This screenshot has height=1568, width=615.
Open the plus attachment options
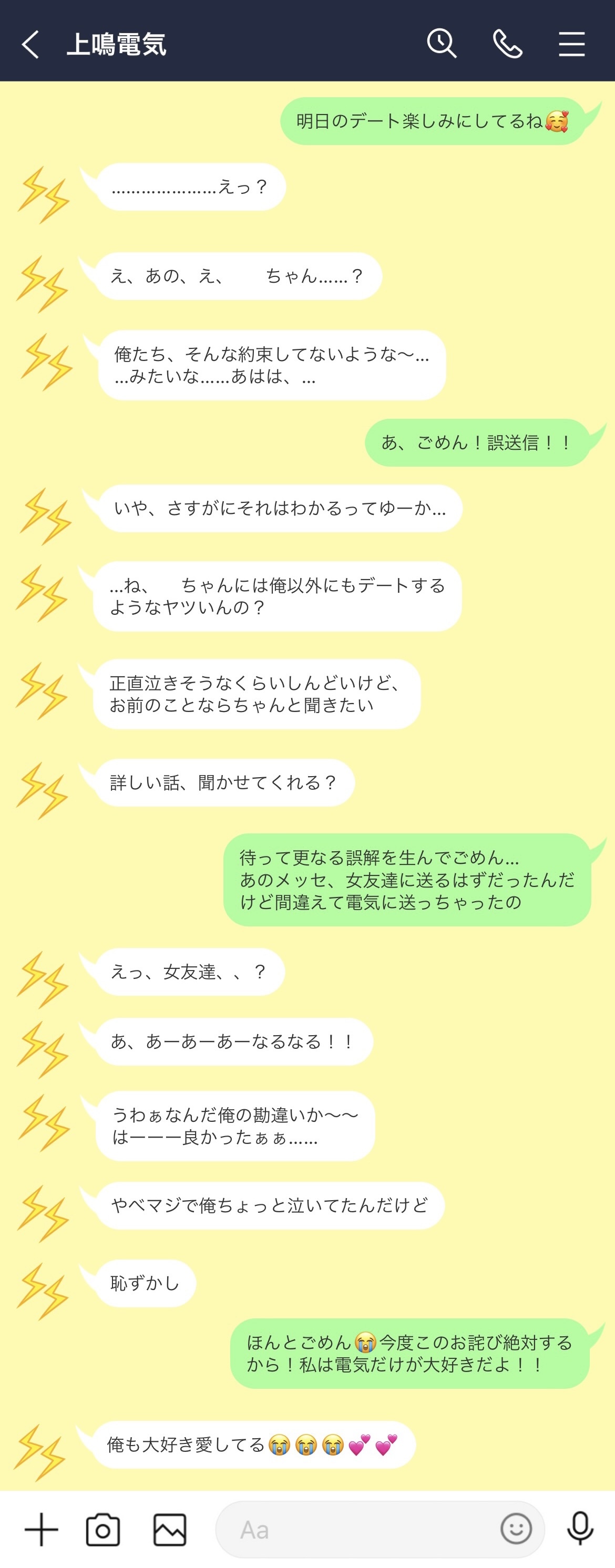pyautogui.click(x=42, y=1529)
